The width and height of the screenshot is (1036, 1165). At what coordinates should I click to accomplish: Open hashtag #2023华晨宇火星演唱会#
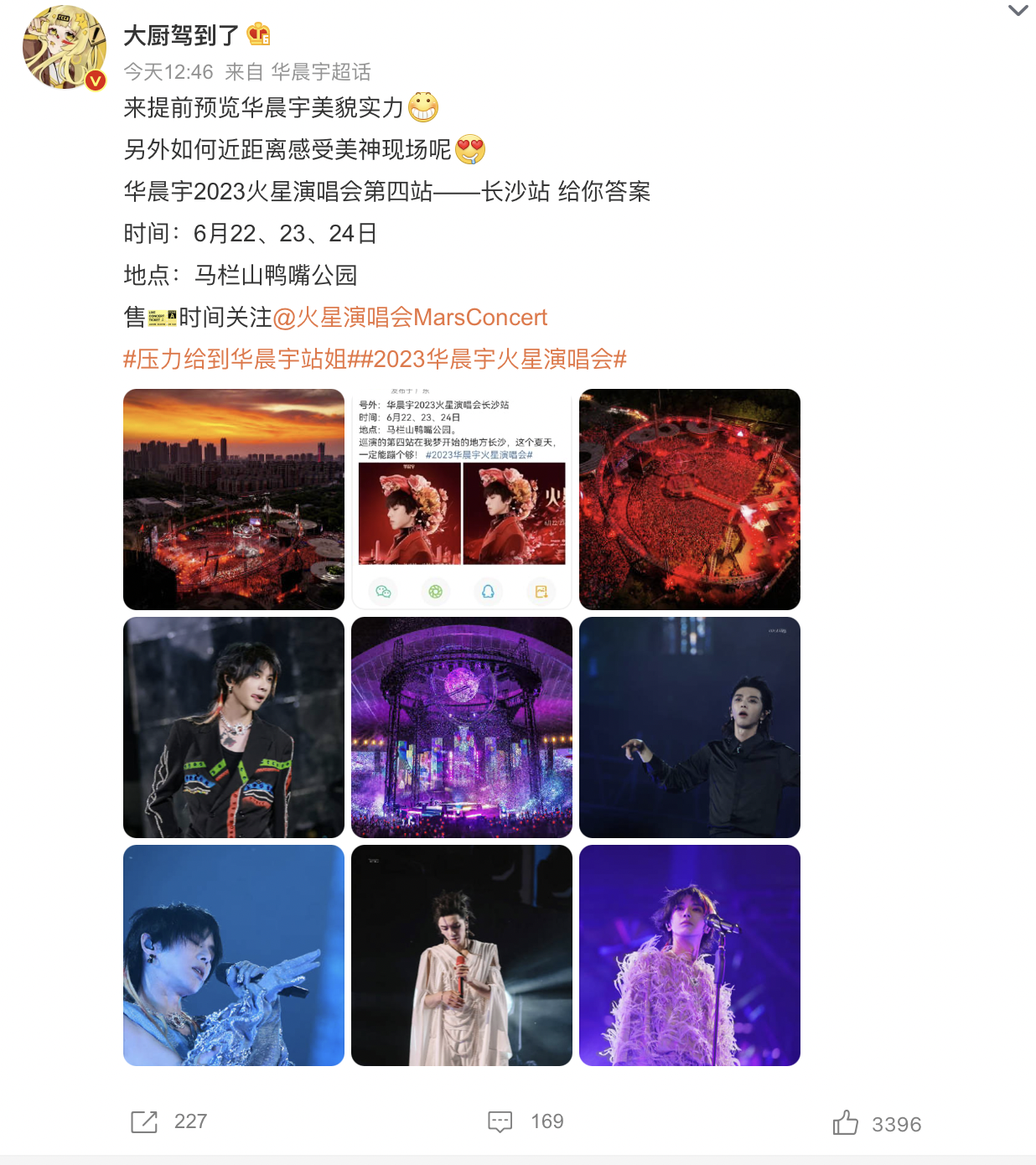tap(493, 360)
